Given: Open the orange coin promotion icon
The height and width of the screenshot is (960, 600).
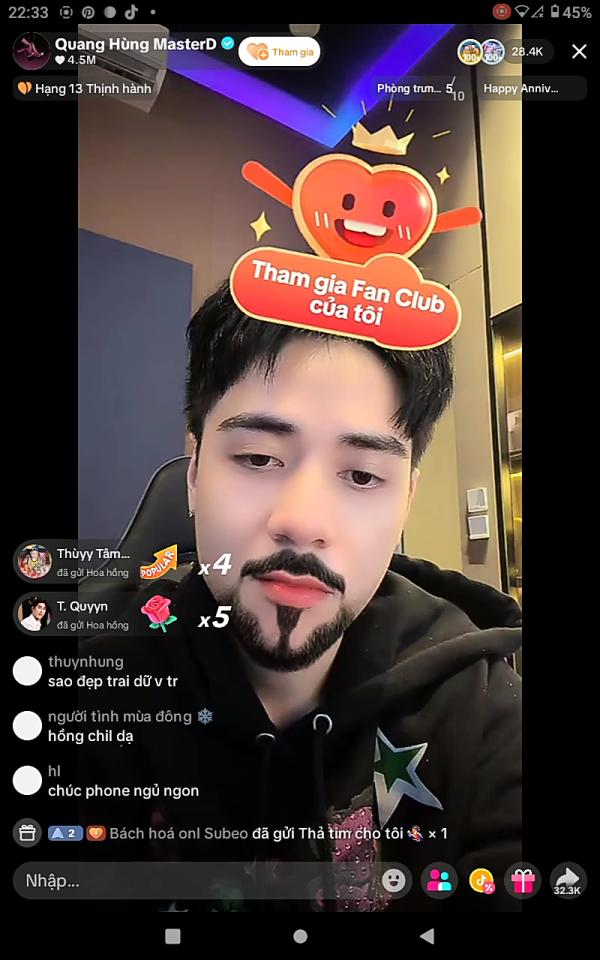Looking at the screenshot, I should [481, 881].
